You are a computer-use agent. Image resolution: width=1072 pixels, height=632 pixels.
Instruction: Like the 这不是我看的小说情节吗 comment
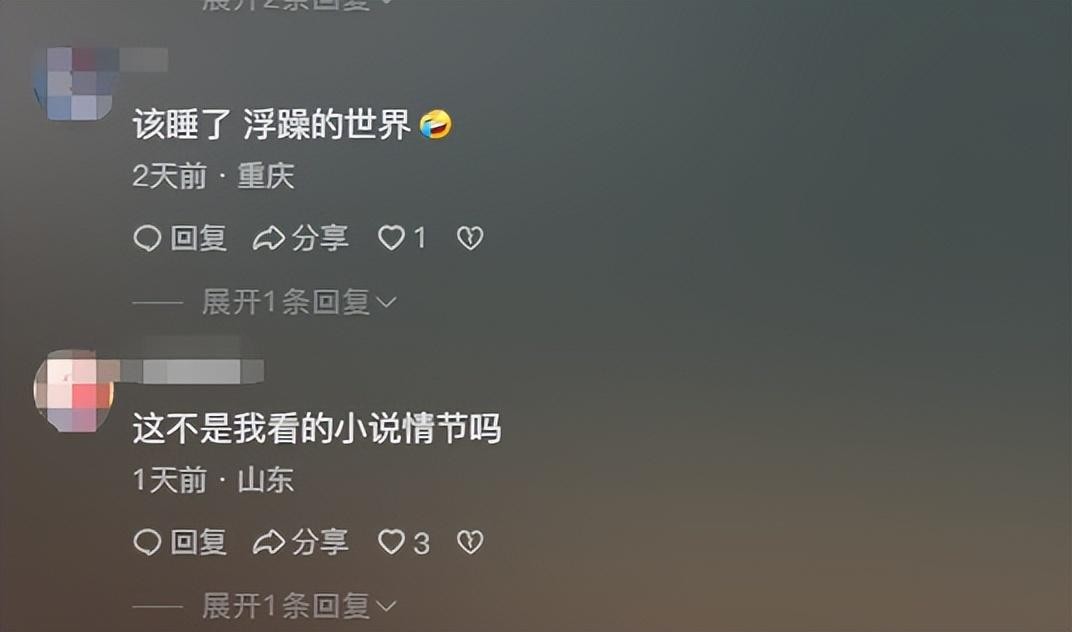pos(391,542)
